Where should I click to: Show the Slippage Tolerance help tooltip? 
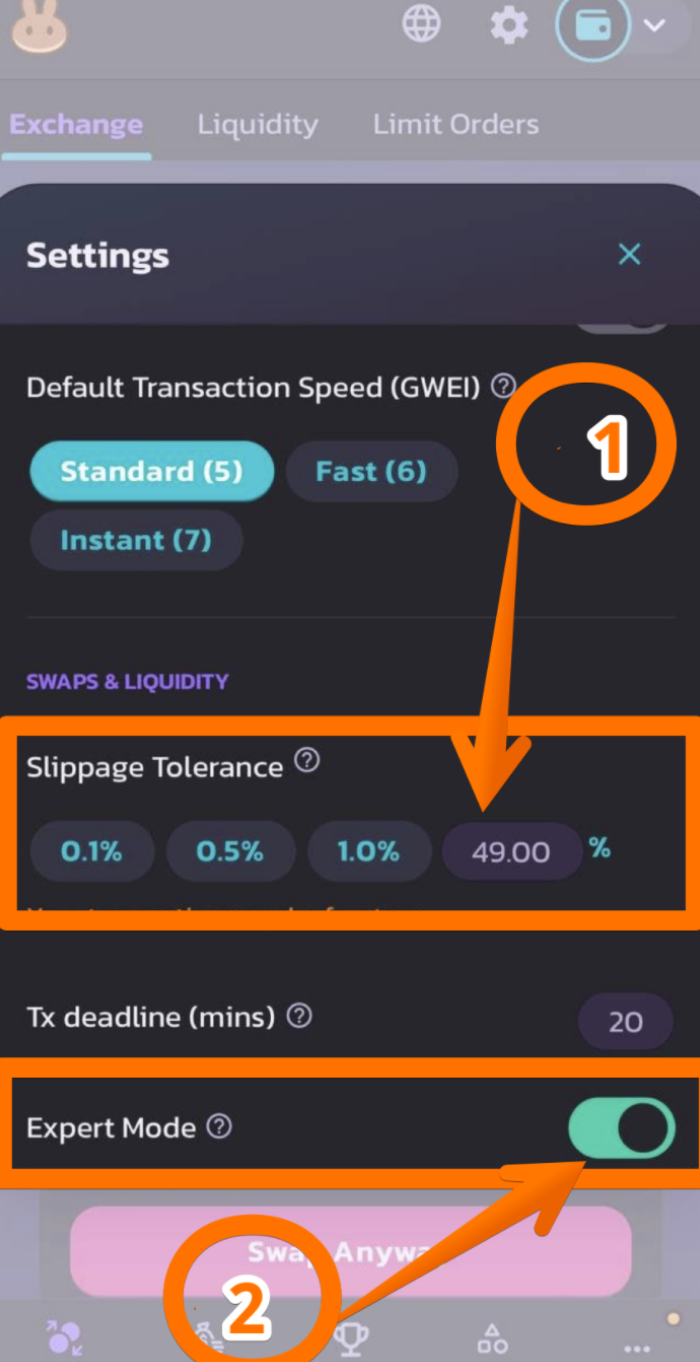click(x=308, y=762)
